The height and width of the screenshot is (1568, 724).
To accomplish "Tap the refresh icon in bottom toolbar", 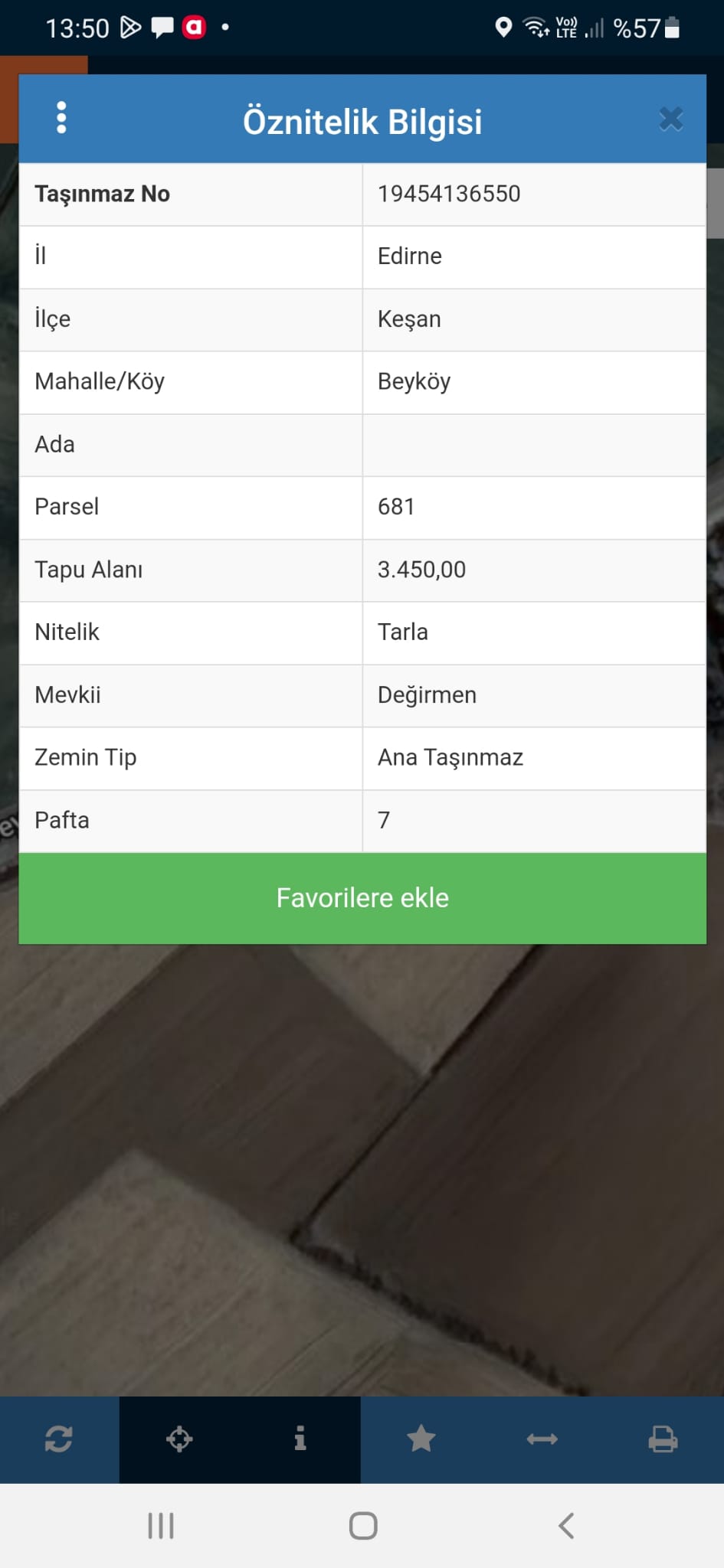I will [x=59, y=1439].
